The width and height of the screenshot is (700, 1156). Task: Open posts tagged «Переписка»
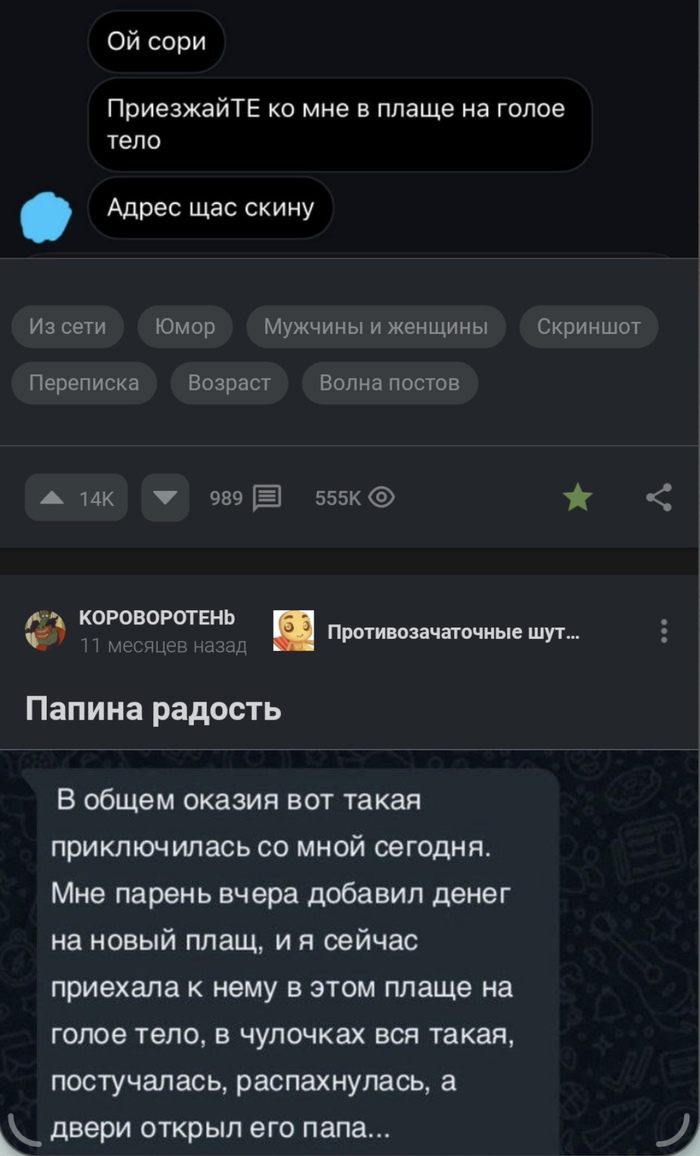tap(84, 383)
